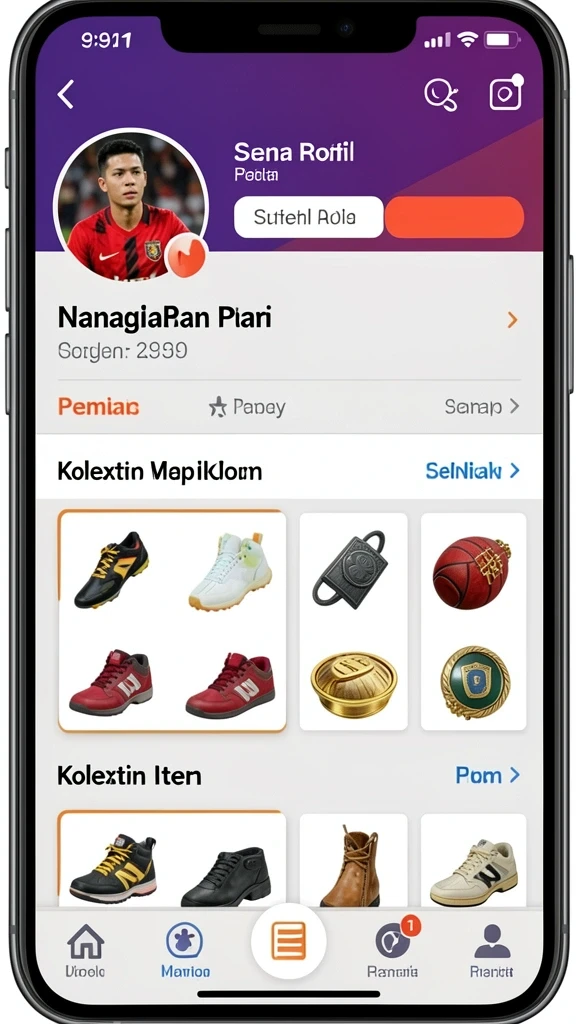The width and height of the screenshot is (576, 1024).
Task: Open the card with tag and gold bowl
Action: 353,621
